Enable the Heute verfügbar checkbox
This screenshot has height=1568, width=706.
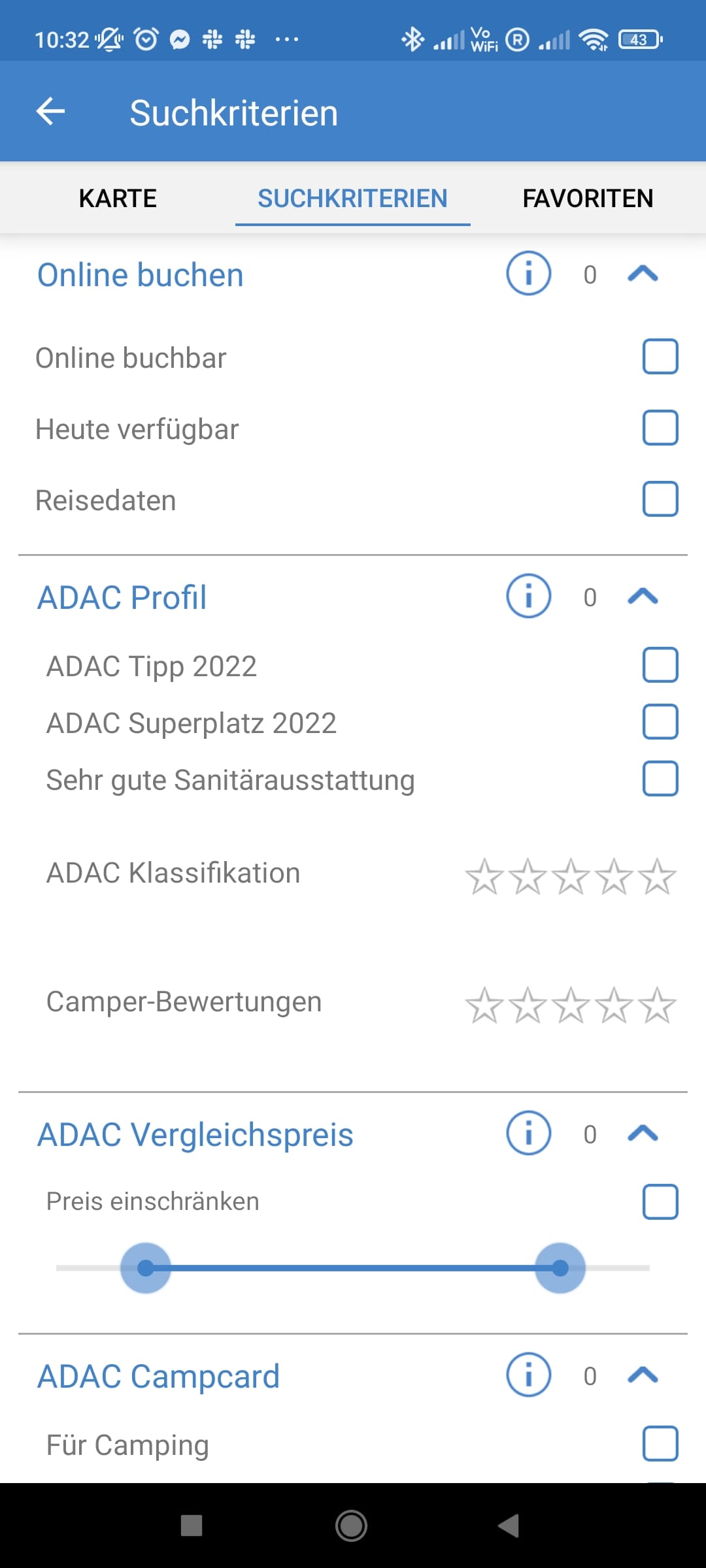[x=660, y=428]
